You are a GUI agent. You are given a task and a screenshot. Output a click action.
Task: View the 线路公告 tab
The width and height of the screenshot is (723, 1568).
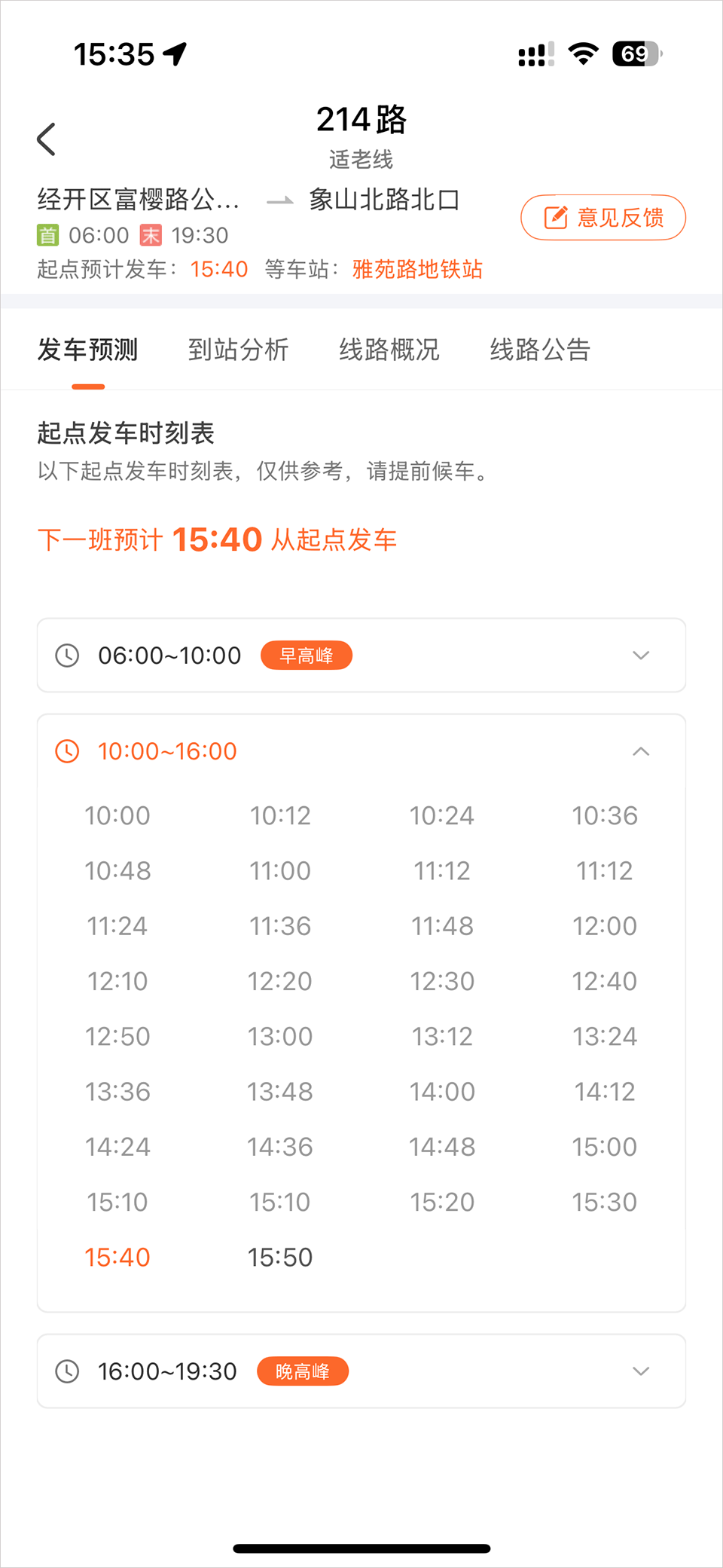(539, 350)
